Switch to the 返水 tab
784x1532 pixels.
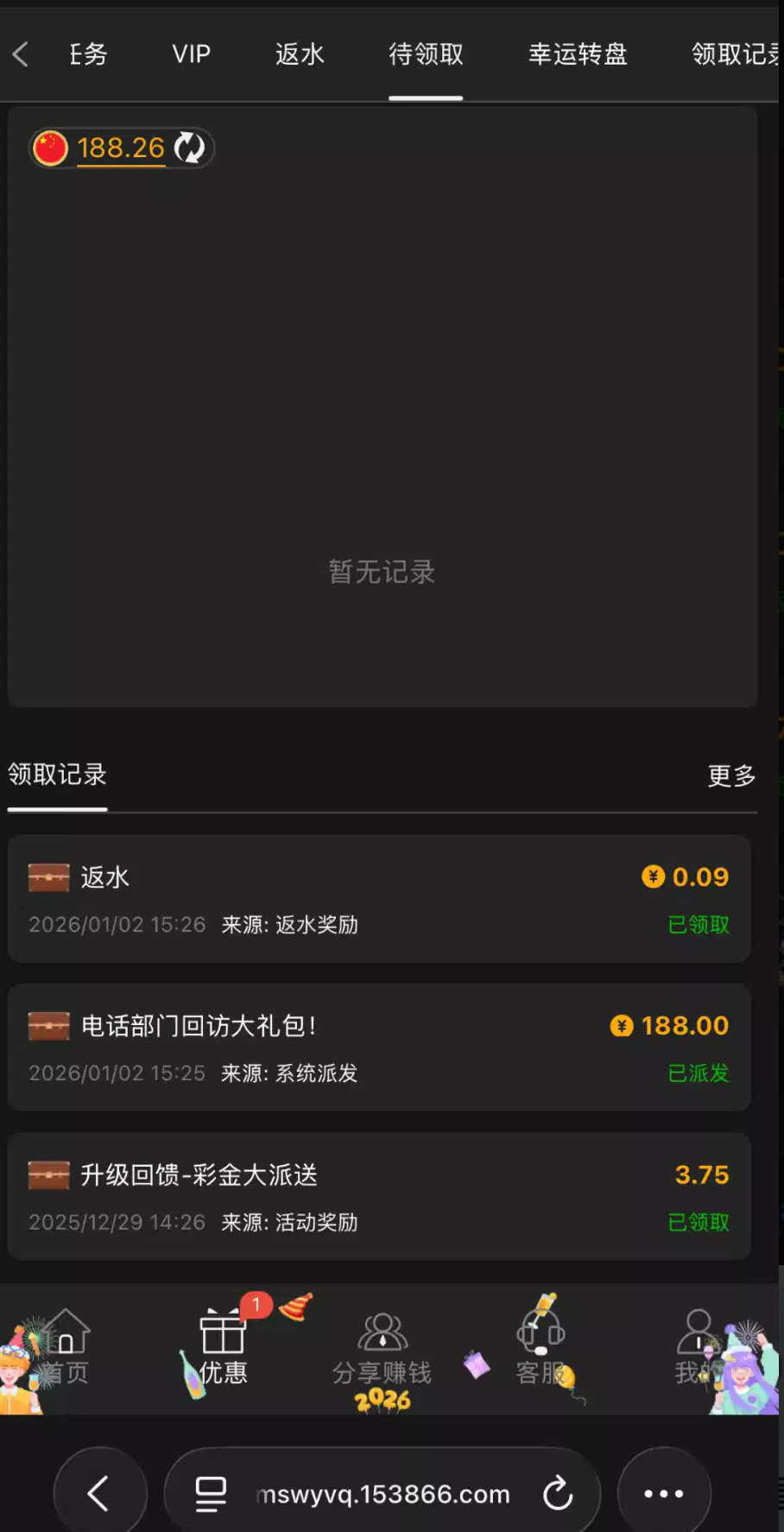[300, 54]
